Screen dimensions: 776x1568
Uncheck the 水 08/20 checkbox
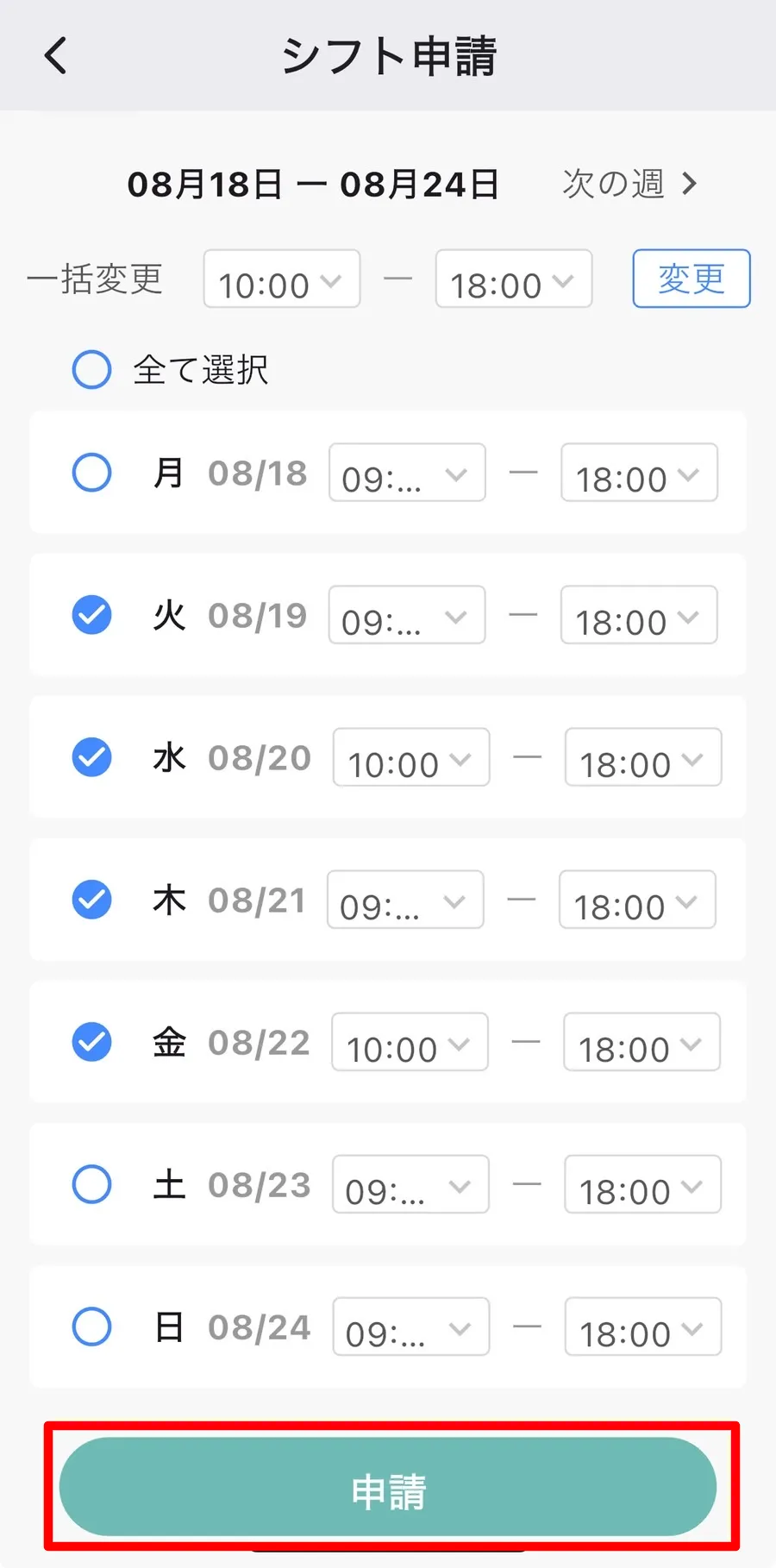pyautogui.click(x=91, y=757)
